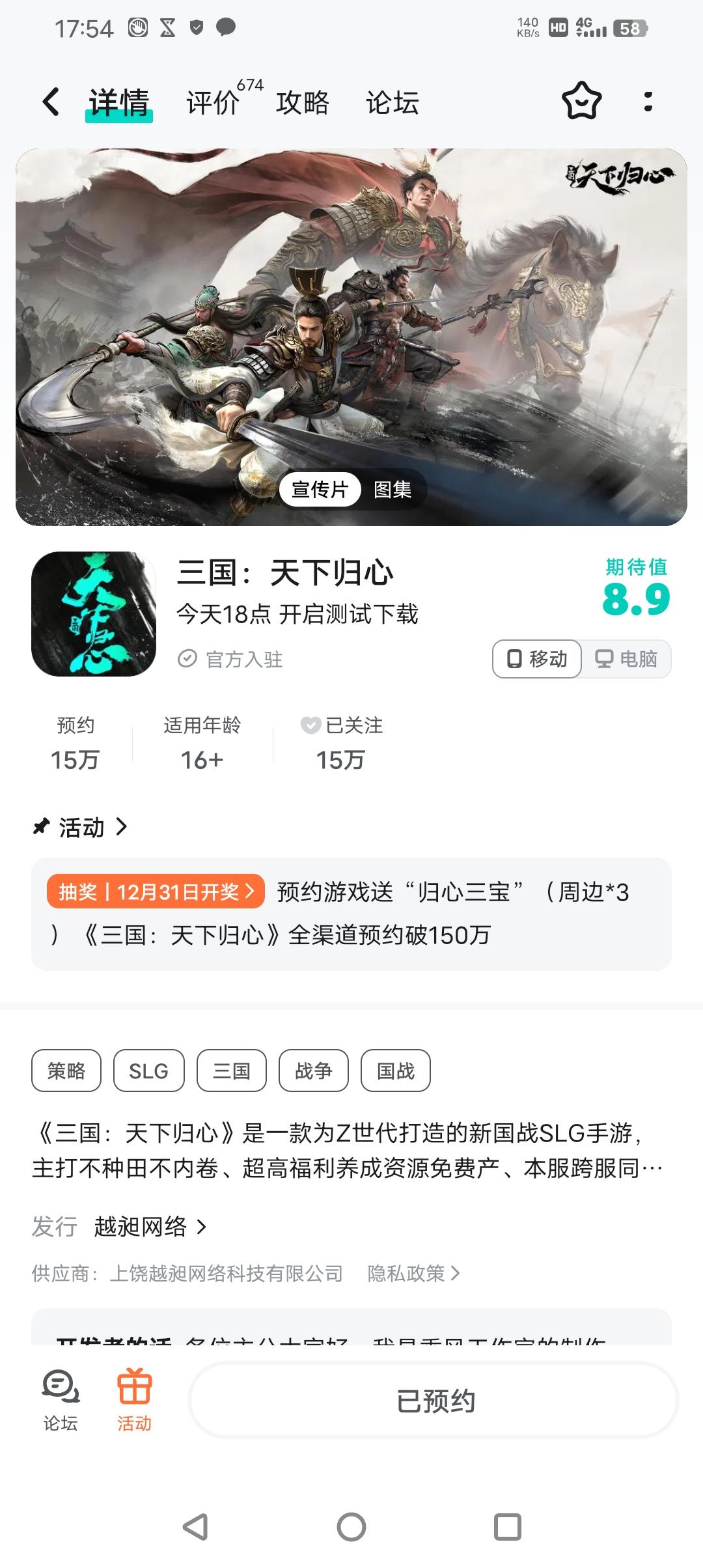Viewport: 703px width, 1568px height.
Task: Switch to the 评价 tab
Action: point(214,103)
